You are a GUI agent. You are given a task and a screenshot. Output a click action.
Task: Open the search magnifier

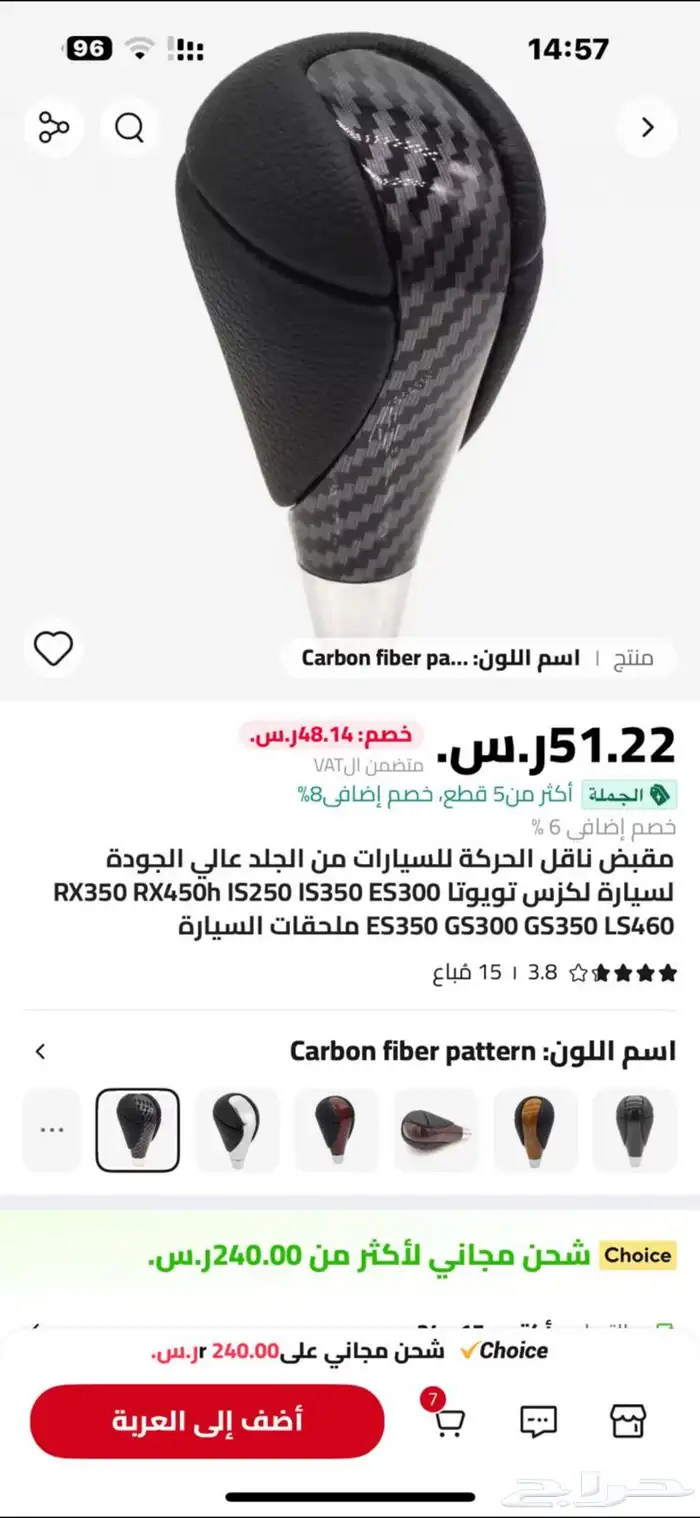129,127
